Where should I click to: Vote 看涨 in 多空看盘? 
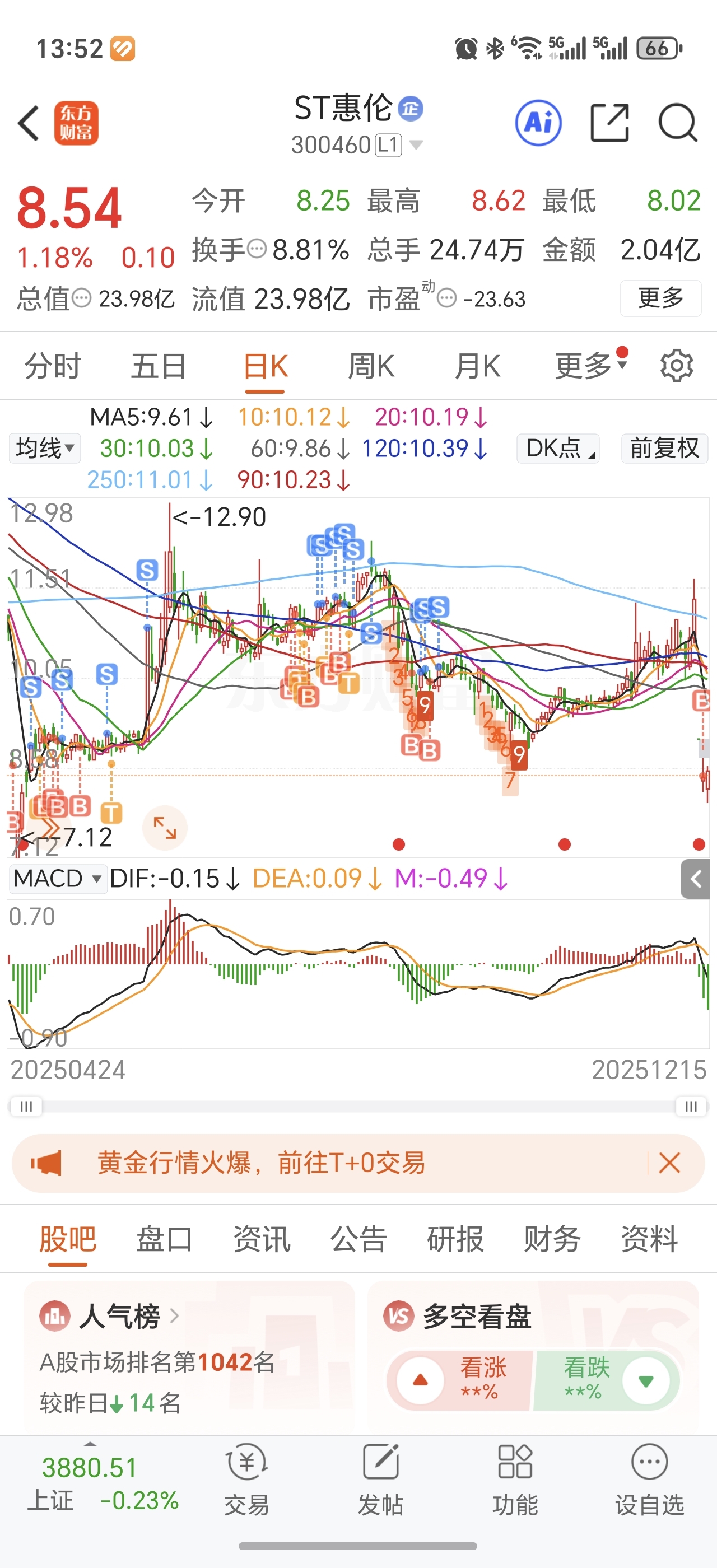tap(461, 1380)
